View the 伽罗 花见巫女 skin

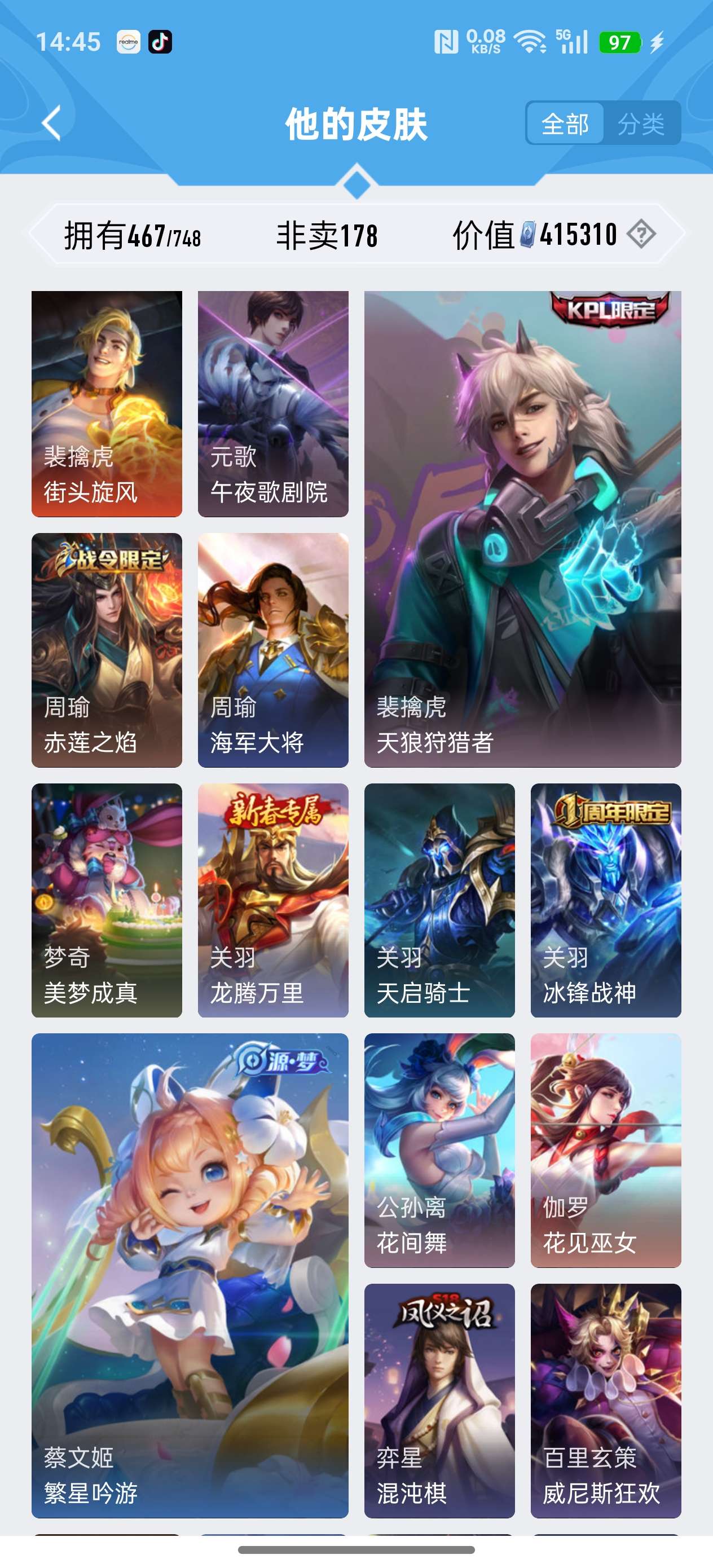point(605,1150)
